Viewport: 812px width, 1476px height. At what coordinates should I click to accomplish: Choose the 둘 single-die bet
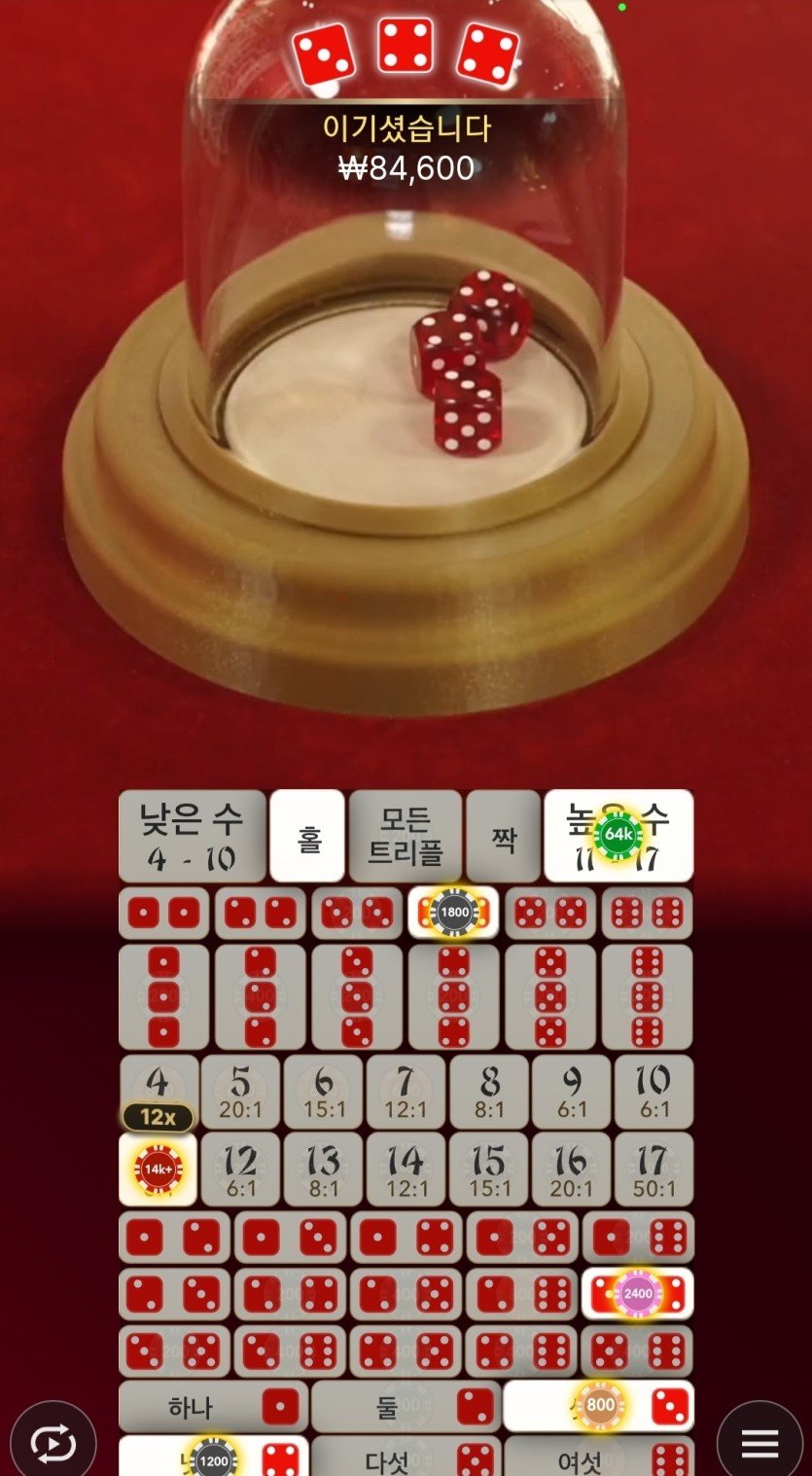tap(406, 1406)
